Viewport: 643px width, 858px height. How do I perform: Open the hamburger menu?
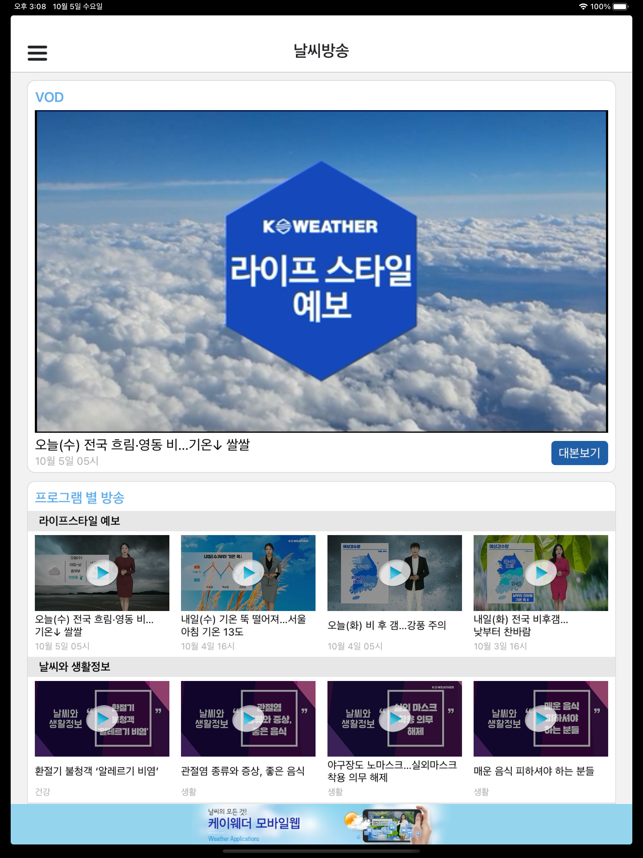point(37,53)
